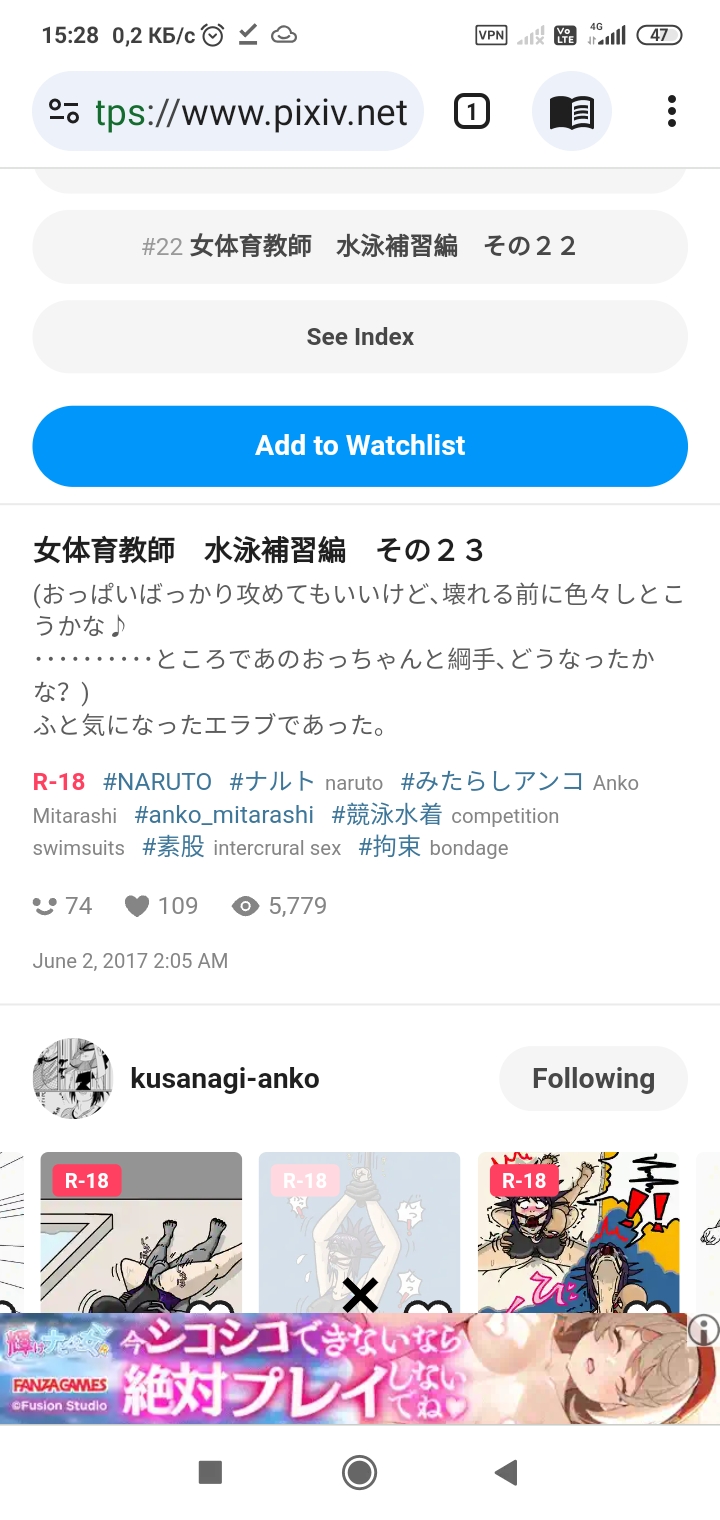Tap the See Index button
Viewport: 720px width, 1520px height.
click(360, 337)
